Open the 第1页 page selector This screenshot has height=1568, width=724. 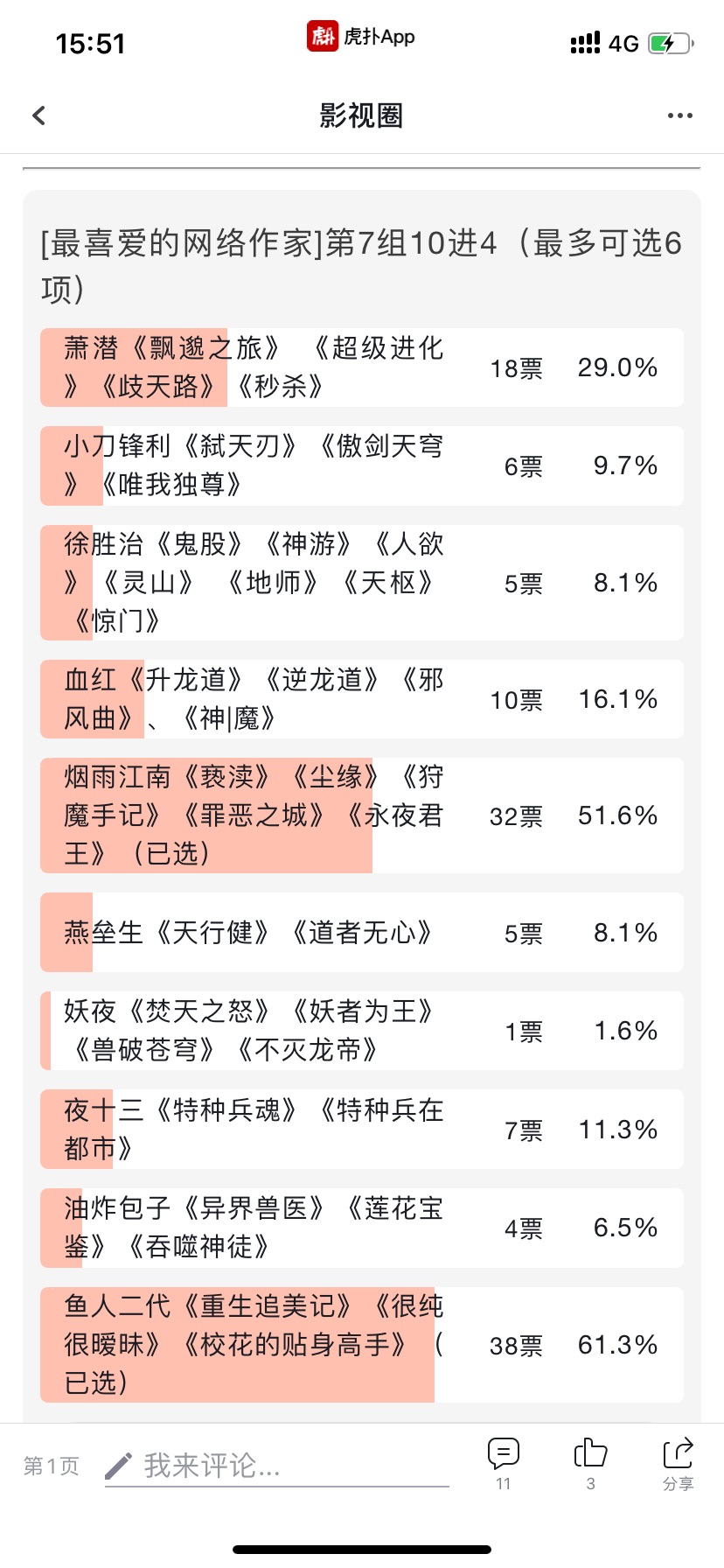point(52,1466)
